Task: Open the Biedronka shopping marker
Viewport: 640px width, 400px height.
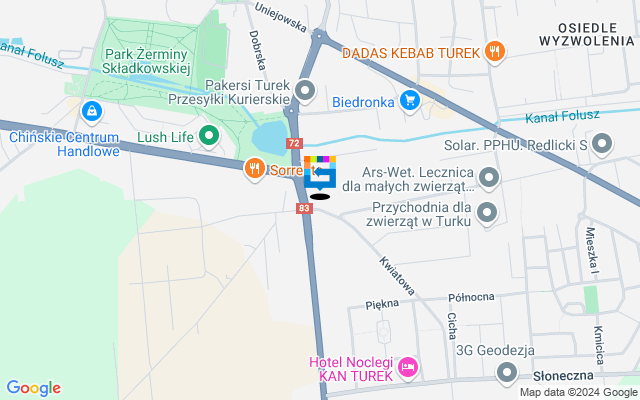Action: [409, 100]
